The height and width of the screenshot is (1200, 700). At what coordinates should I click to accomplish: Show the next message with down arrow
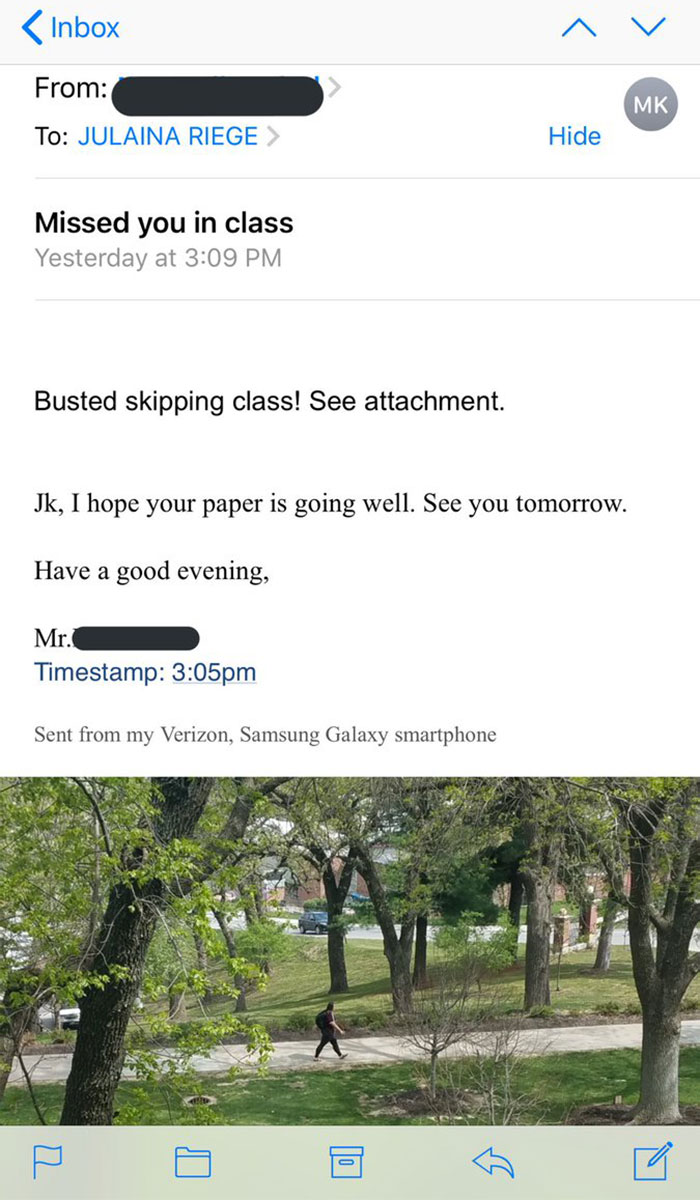click(648, 29)
